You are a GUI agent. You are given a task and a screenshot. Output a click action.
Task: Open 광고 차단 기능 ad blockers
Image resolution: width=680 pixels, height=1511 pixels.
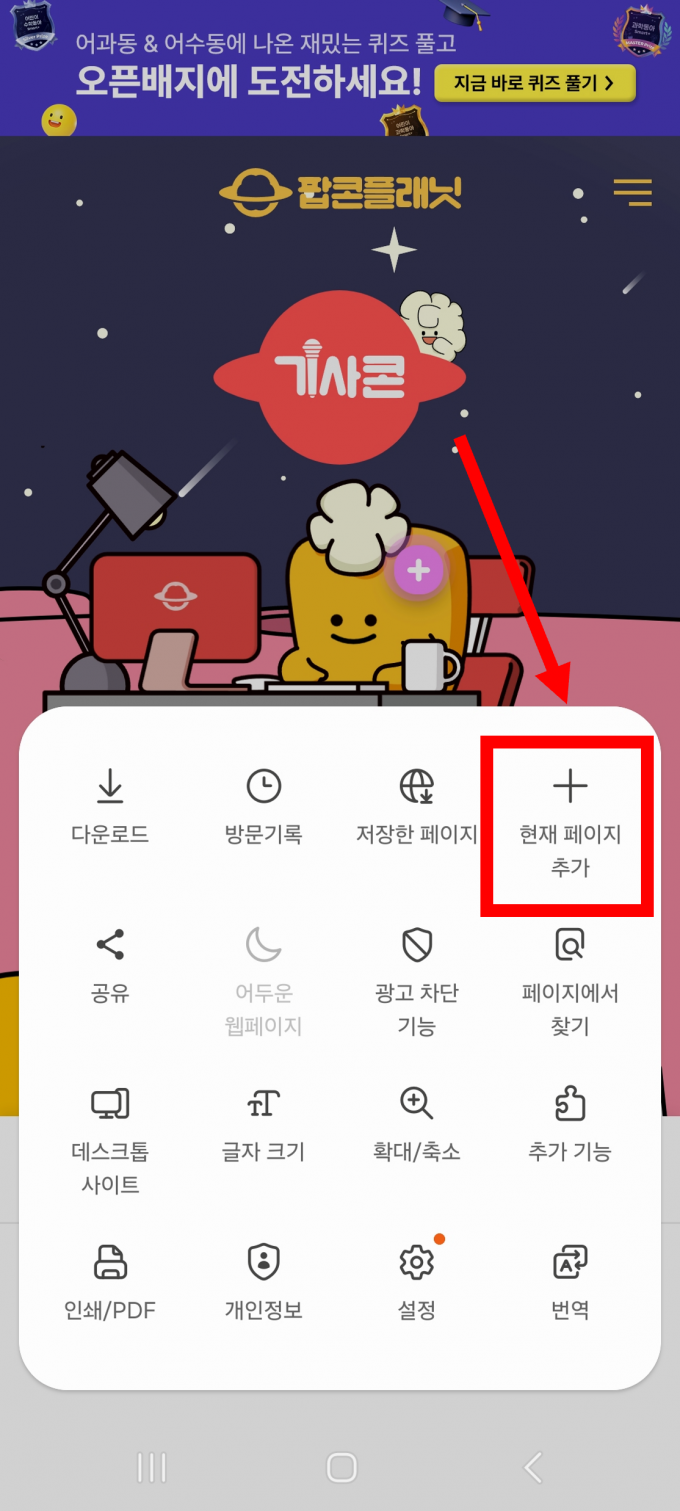point(417,980)
